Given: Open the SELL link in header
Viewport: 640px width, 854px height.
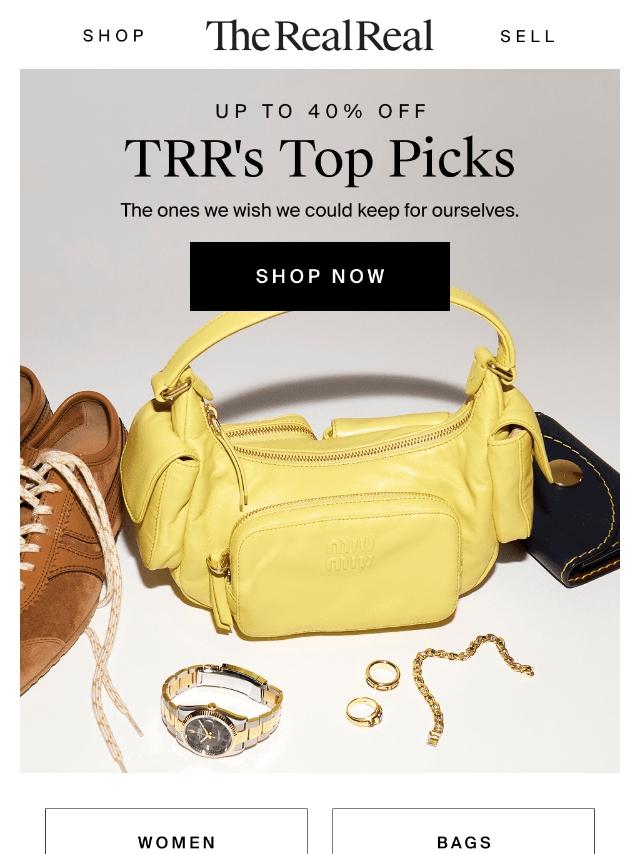Looking at the screenshot, I should point(527,36).
